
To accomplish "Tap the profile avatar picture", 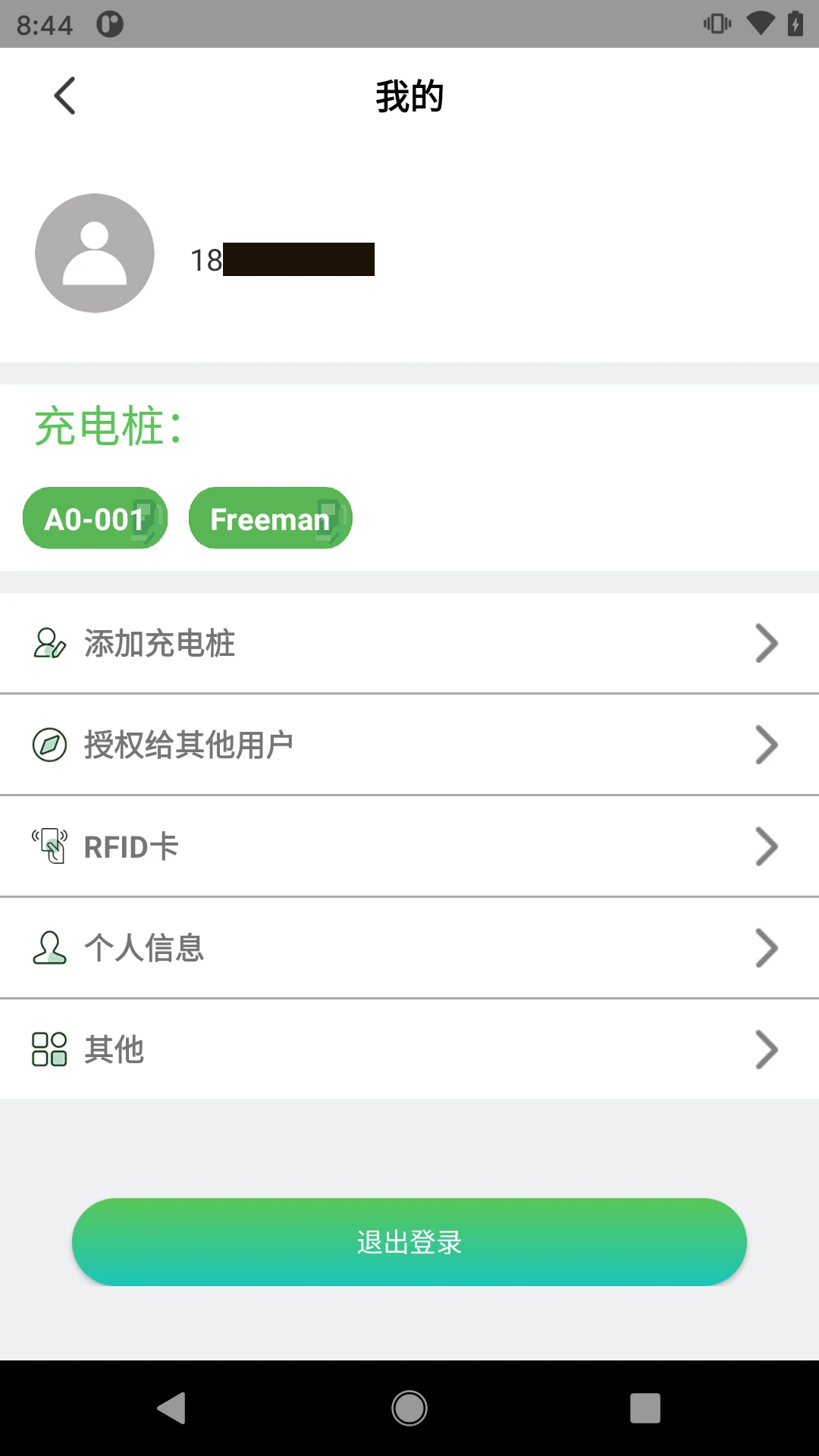I will click(95, 253).
